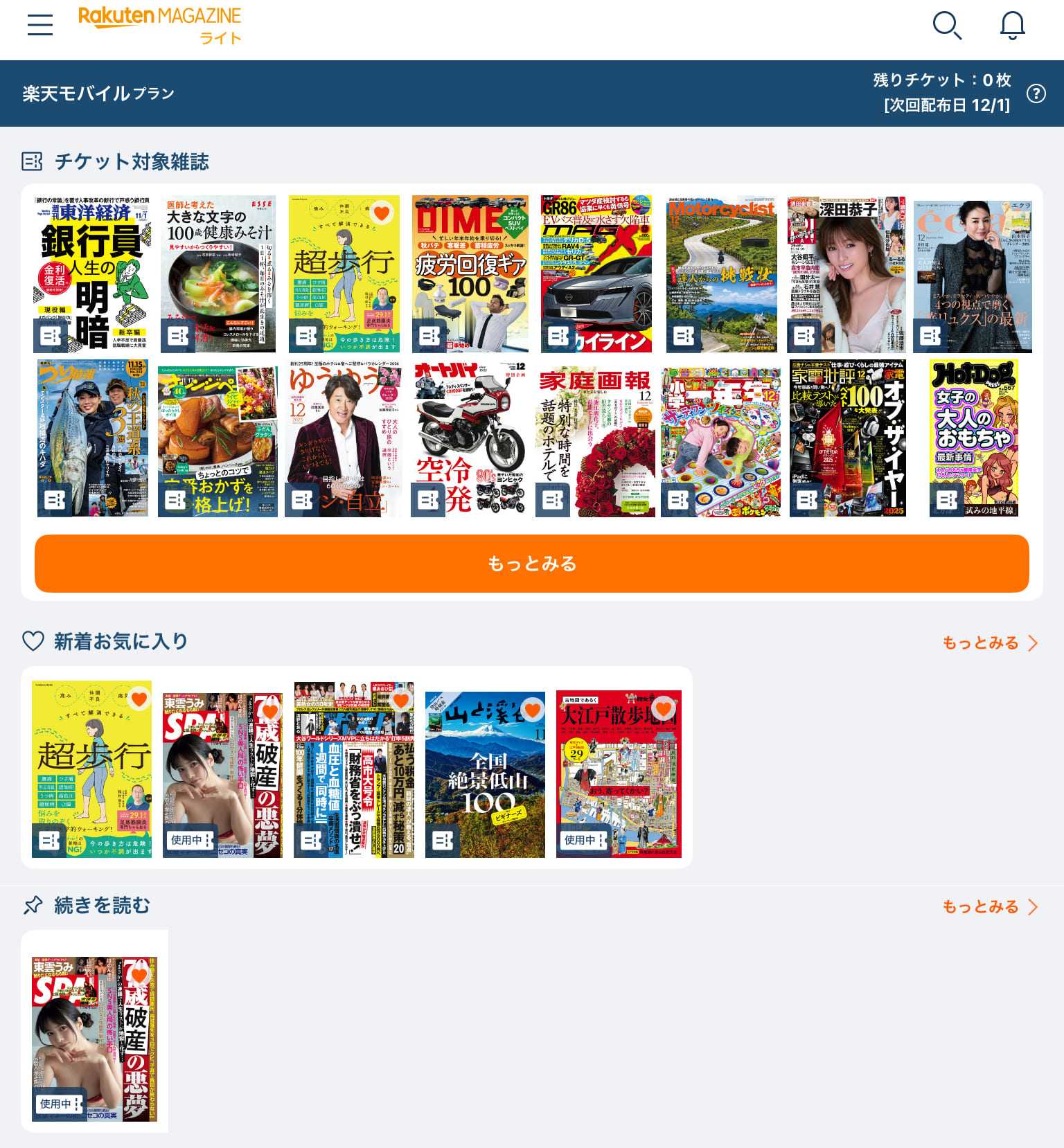Open the 週刊東洋経済 magazine cover

tap(91, 273)
